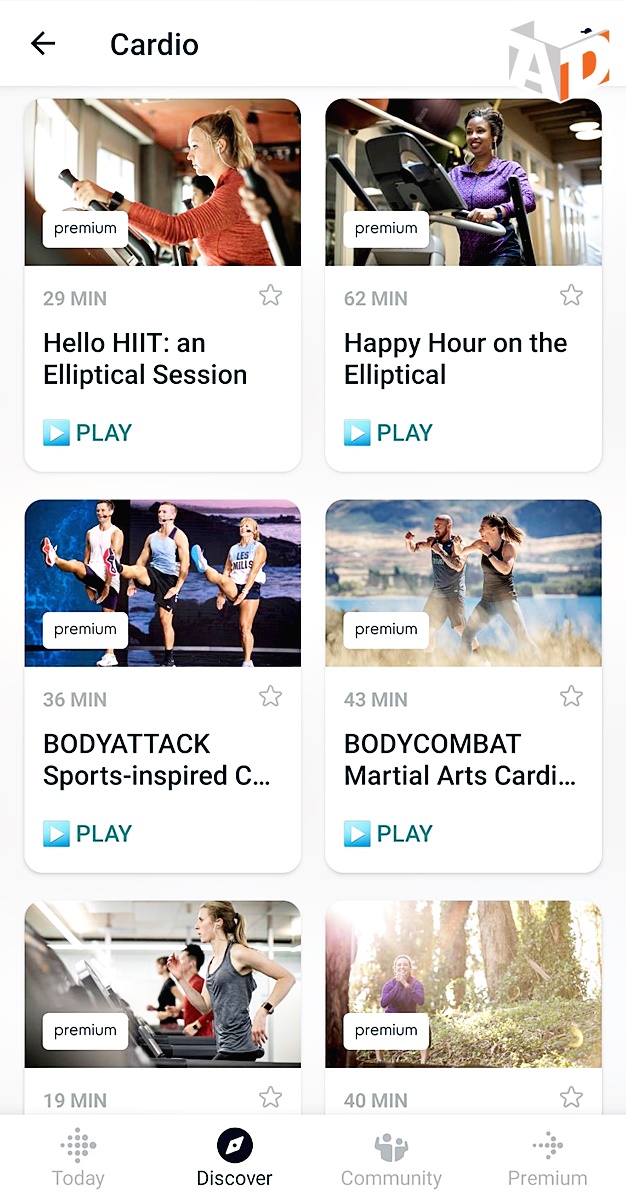Add BODYATTACK workout to favorites

(x=270, y=696)
